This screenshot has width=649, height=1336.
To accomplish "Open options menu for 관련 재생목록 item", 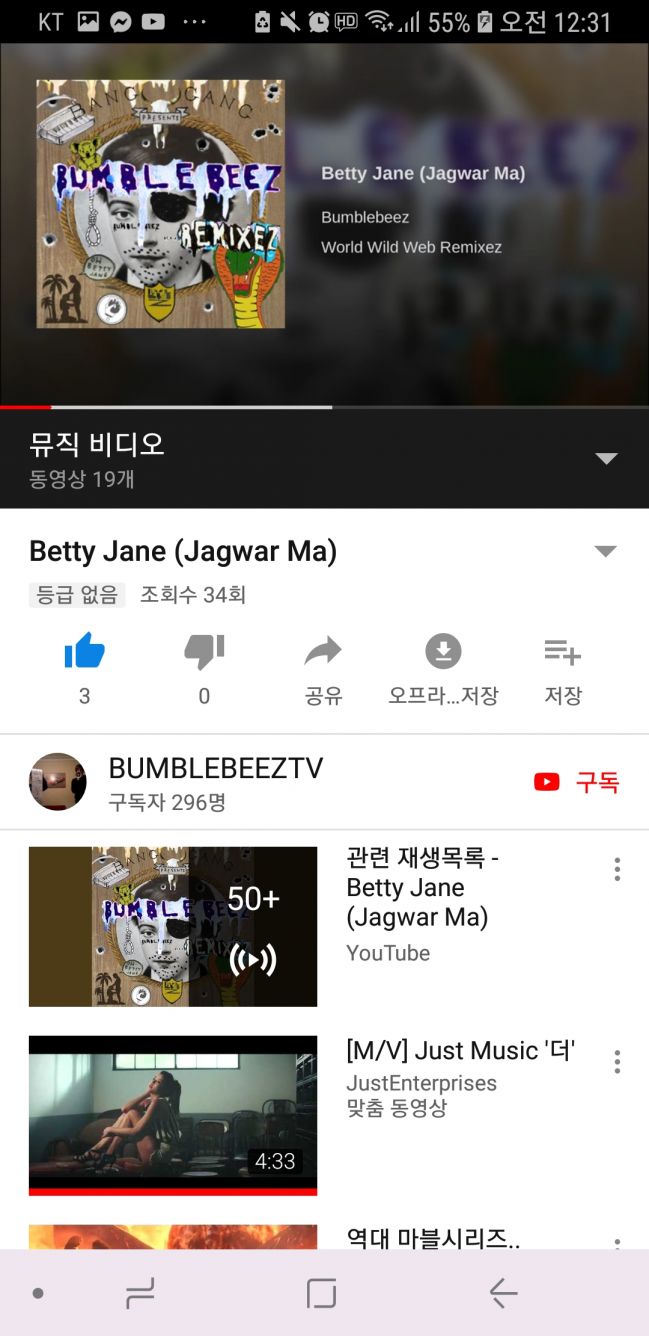I will [617, 870].
